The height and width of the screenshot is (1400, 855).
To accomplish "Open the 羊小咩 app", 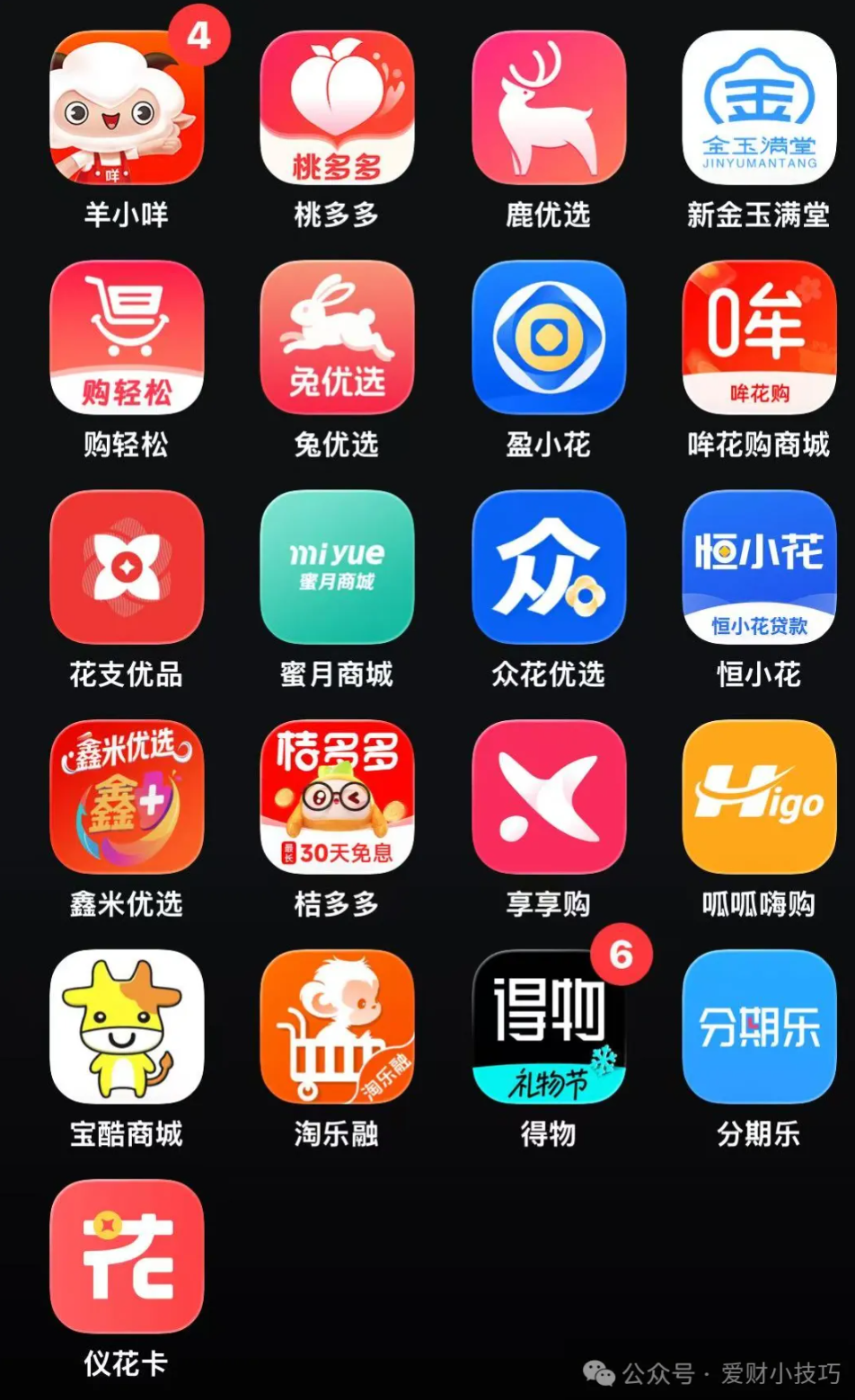I will tap(127, 108).
